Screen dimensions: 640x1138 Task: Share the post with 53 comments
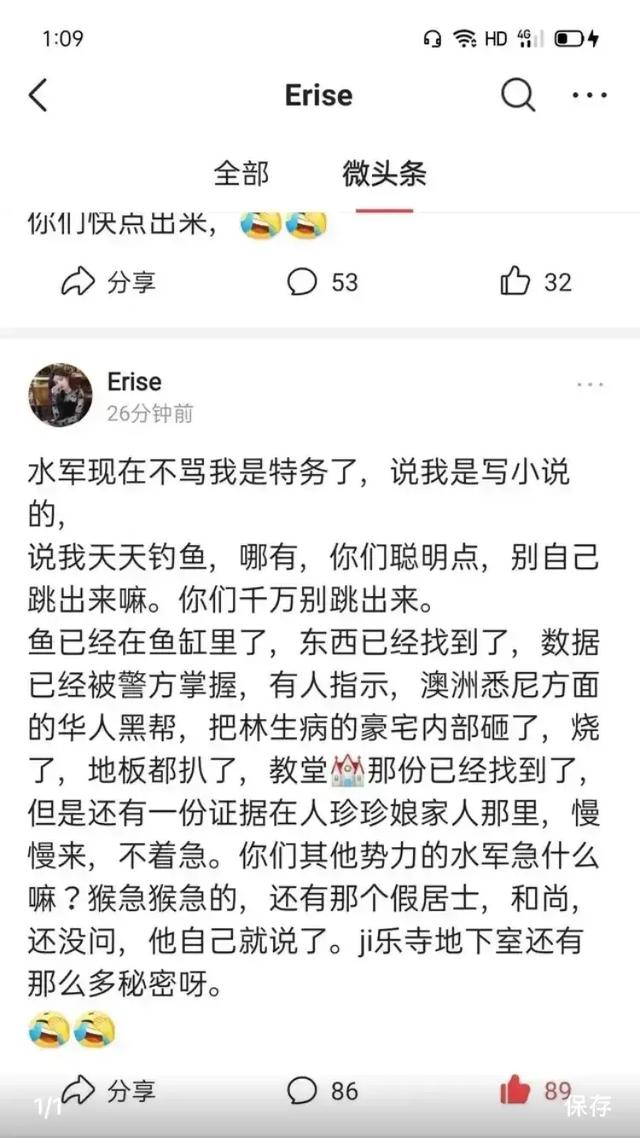click(x=108, y=282)
